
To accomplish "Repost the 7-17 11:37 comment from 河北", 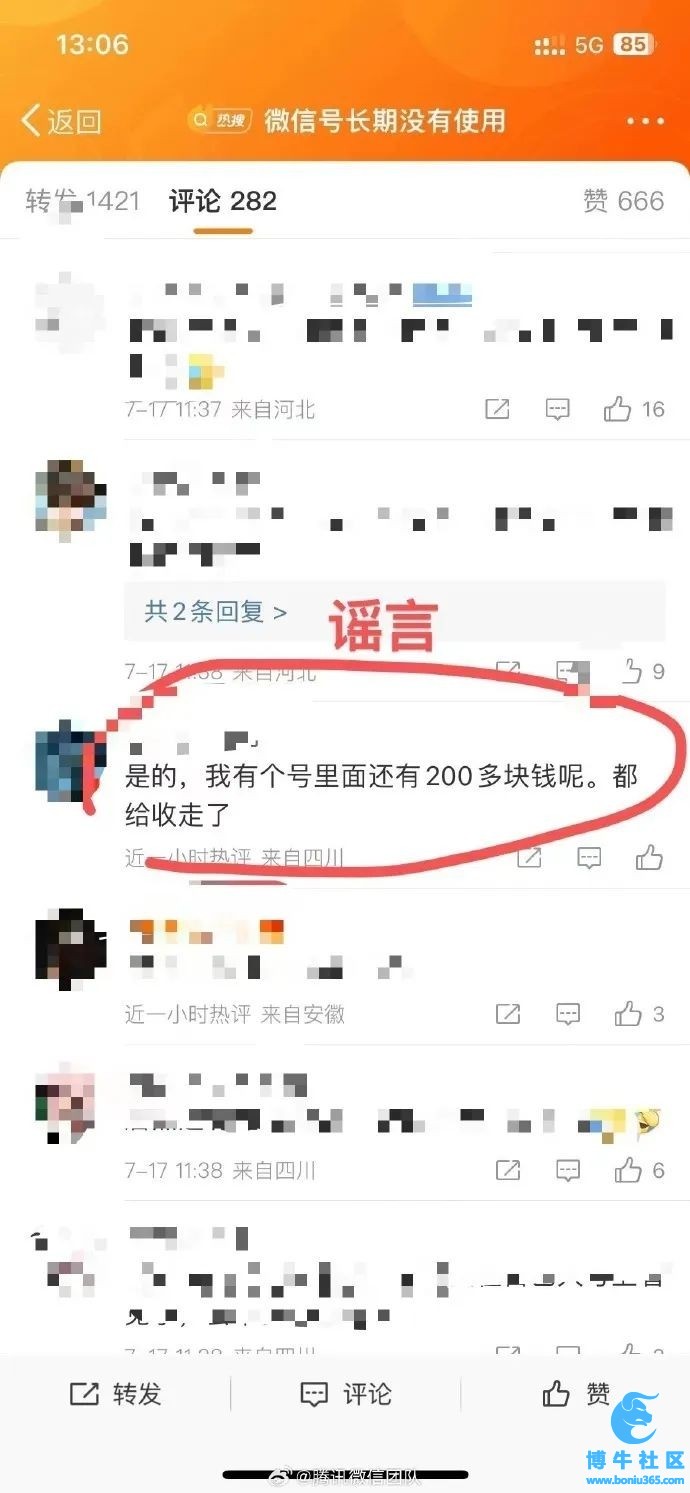I will point(497,408).
